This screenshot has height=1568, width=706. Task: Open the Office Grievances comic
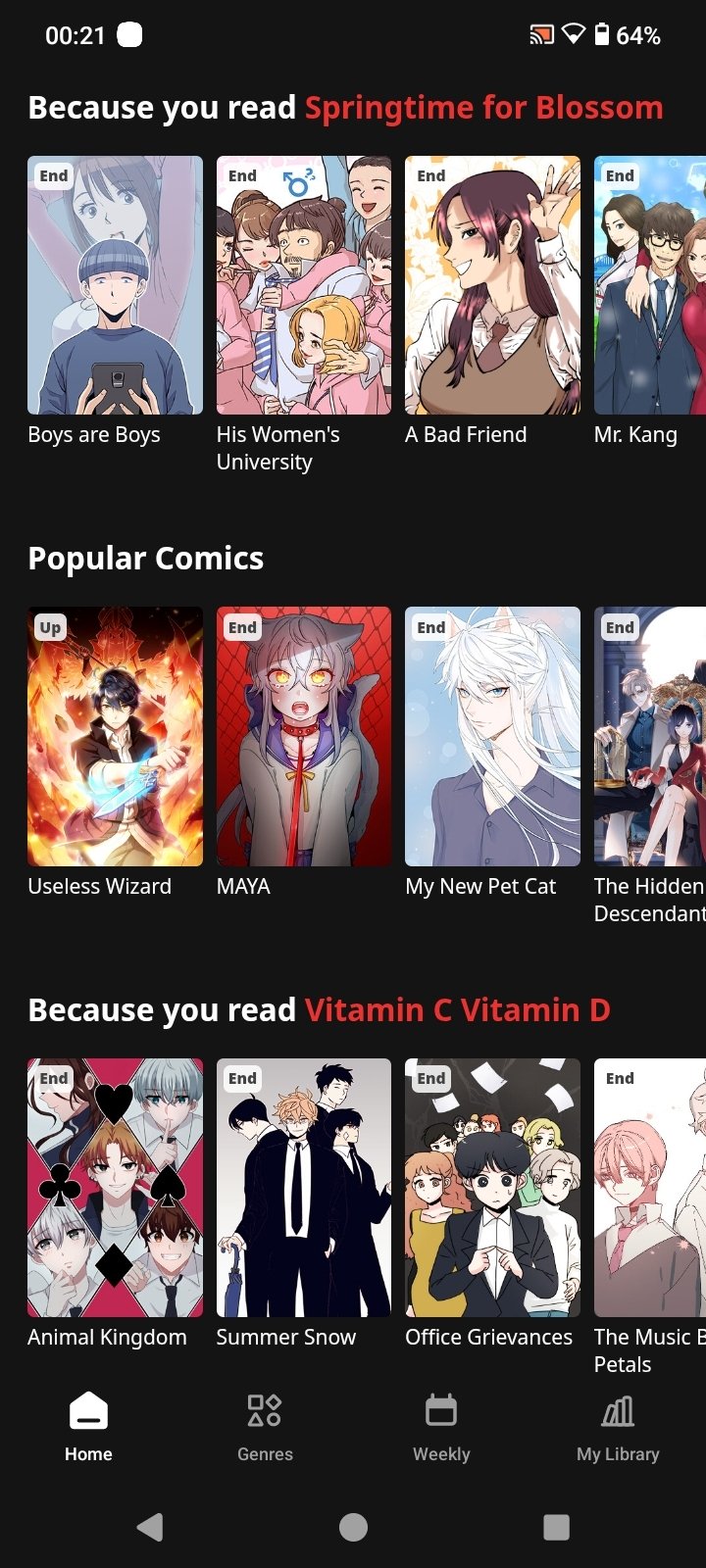coord(492,1187)
